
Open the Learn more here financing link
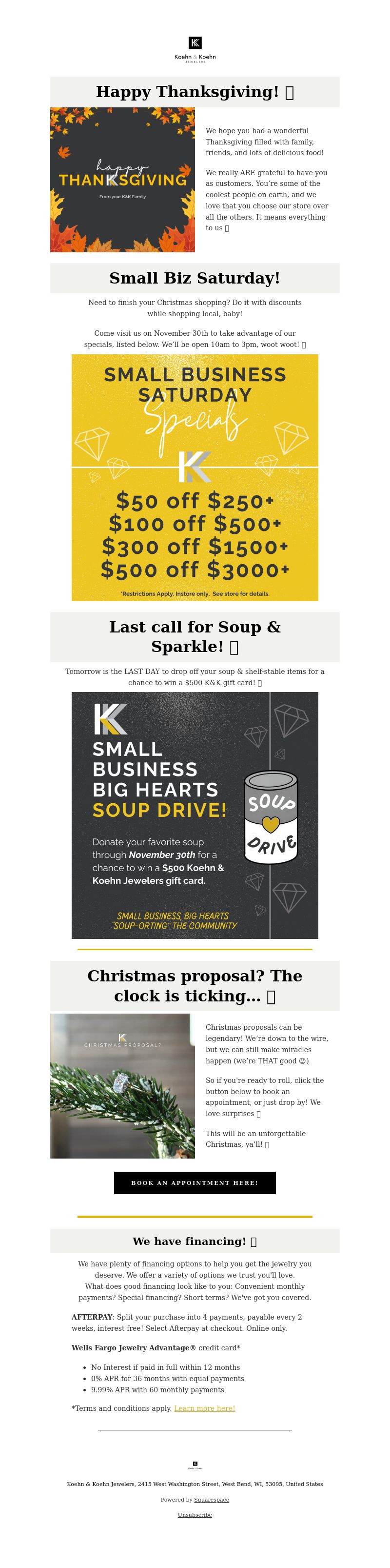[x=204, y=1408]
